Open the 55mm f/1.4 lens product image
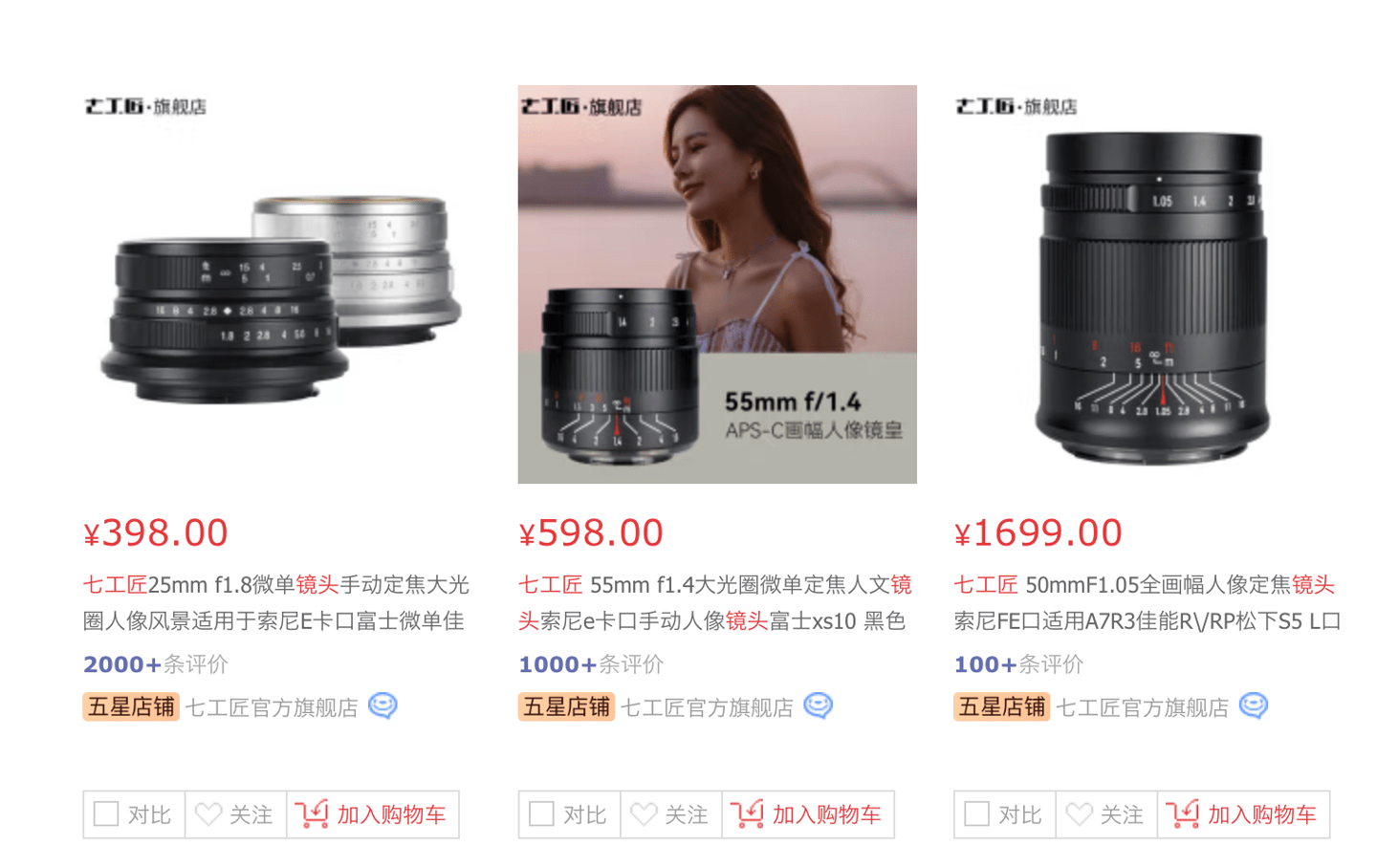 [716, 284]
